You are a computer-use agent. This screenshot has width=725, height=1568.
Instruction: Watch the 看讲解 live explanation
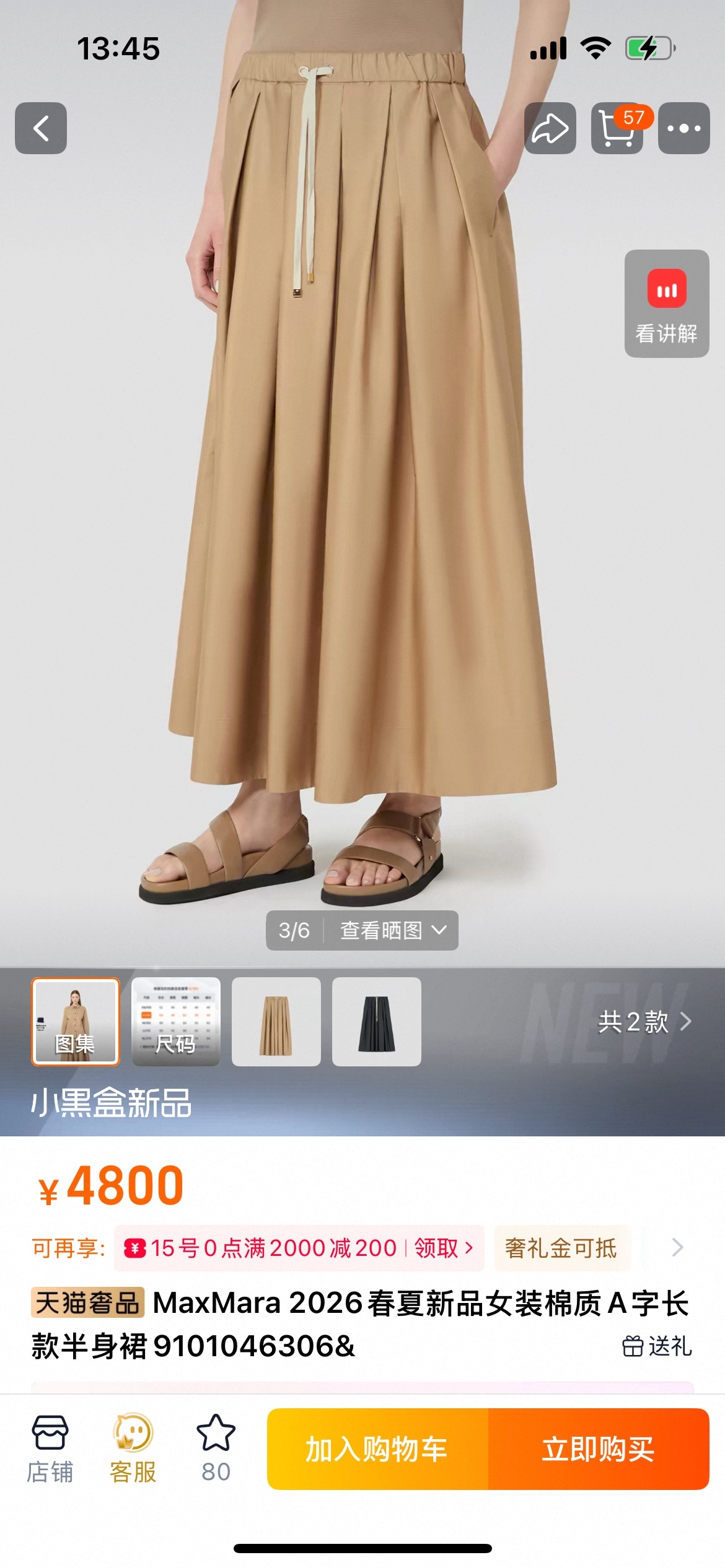[x=666, y=303]
